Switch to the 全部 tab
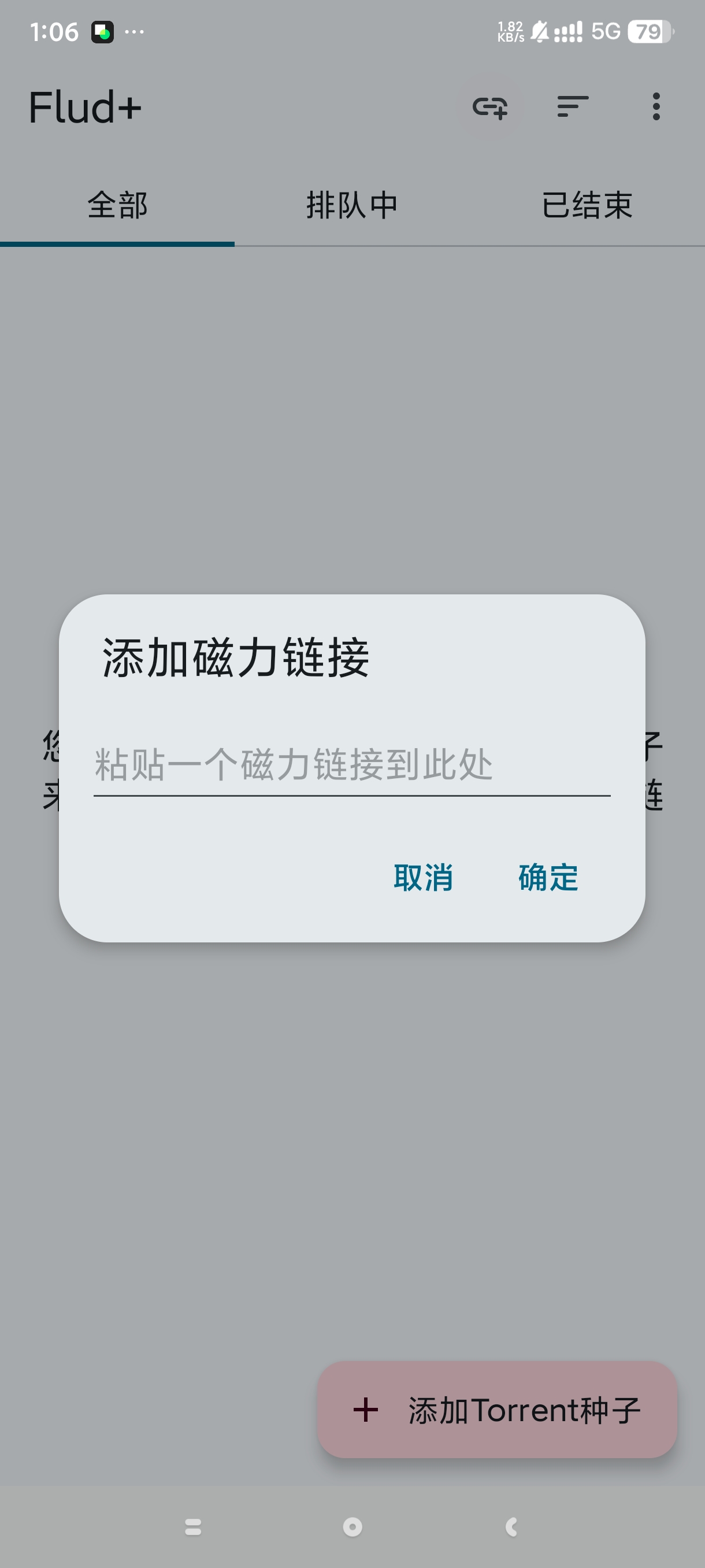Image resolution: width=705 pixels, height=1568 pixels. pyautogui.click(x=117, y=205)
